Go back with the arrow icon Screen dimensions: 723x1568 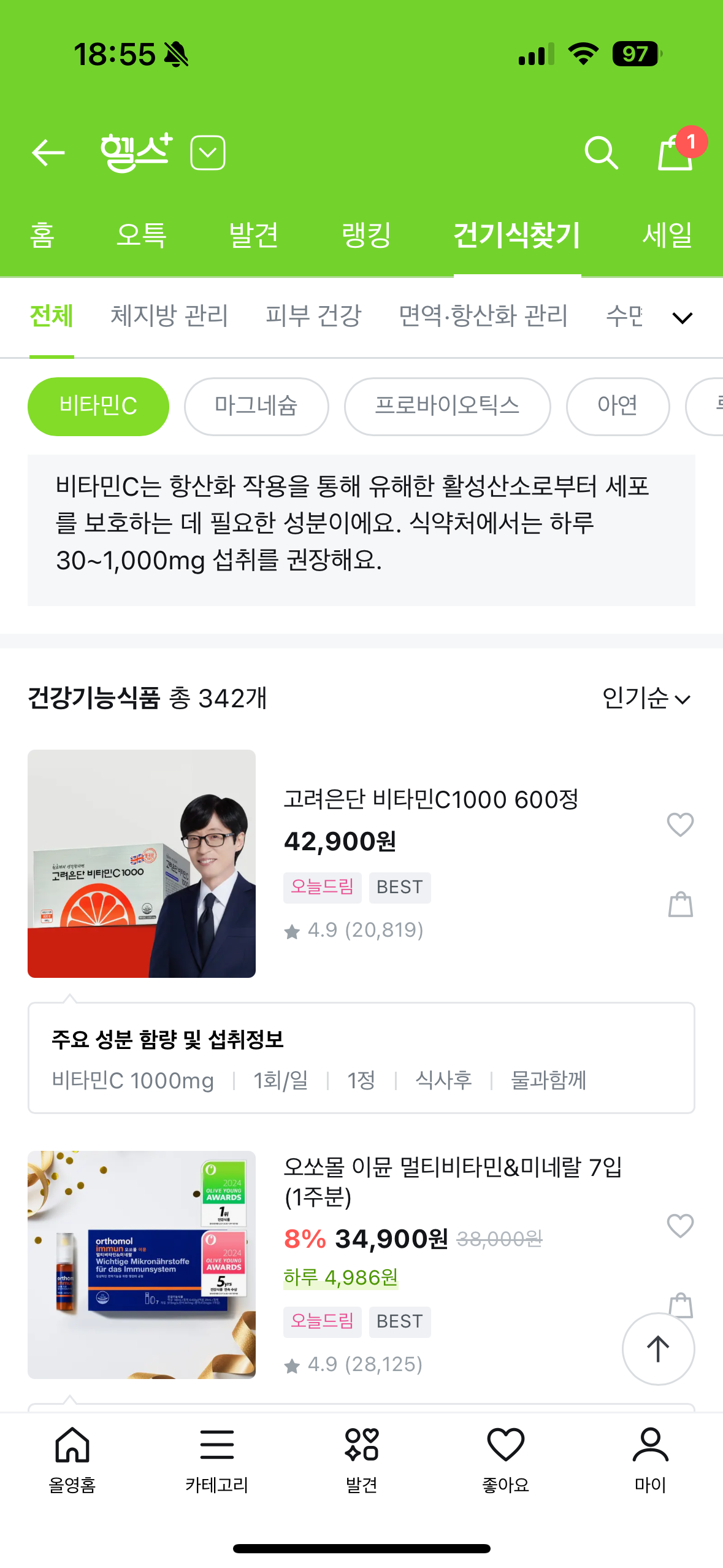coord(48,152)
